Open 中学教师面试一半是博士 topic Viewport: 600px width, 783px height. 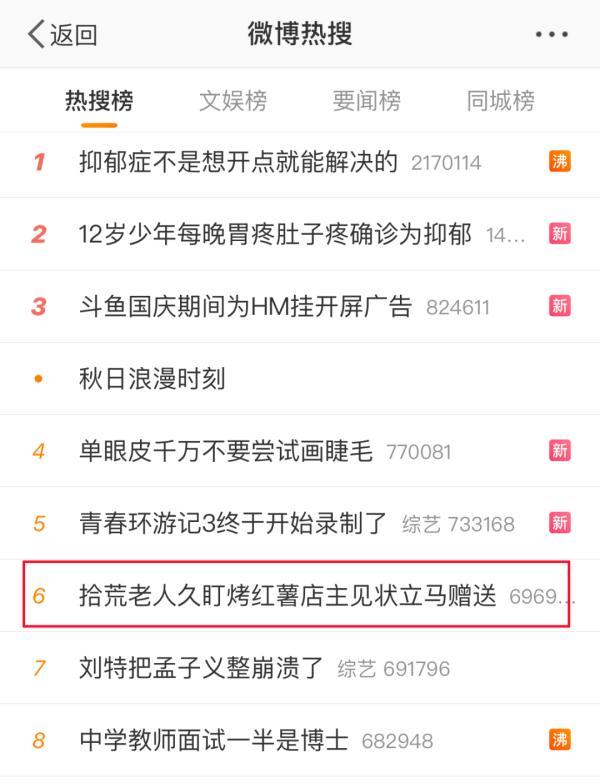pos(214,740)
